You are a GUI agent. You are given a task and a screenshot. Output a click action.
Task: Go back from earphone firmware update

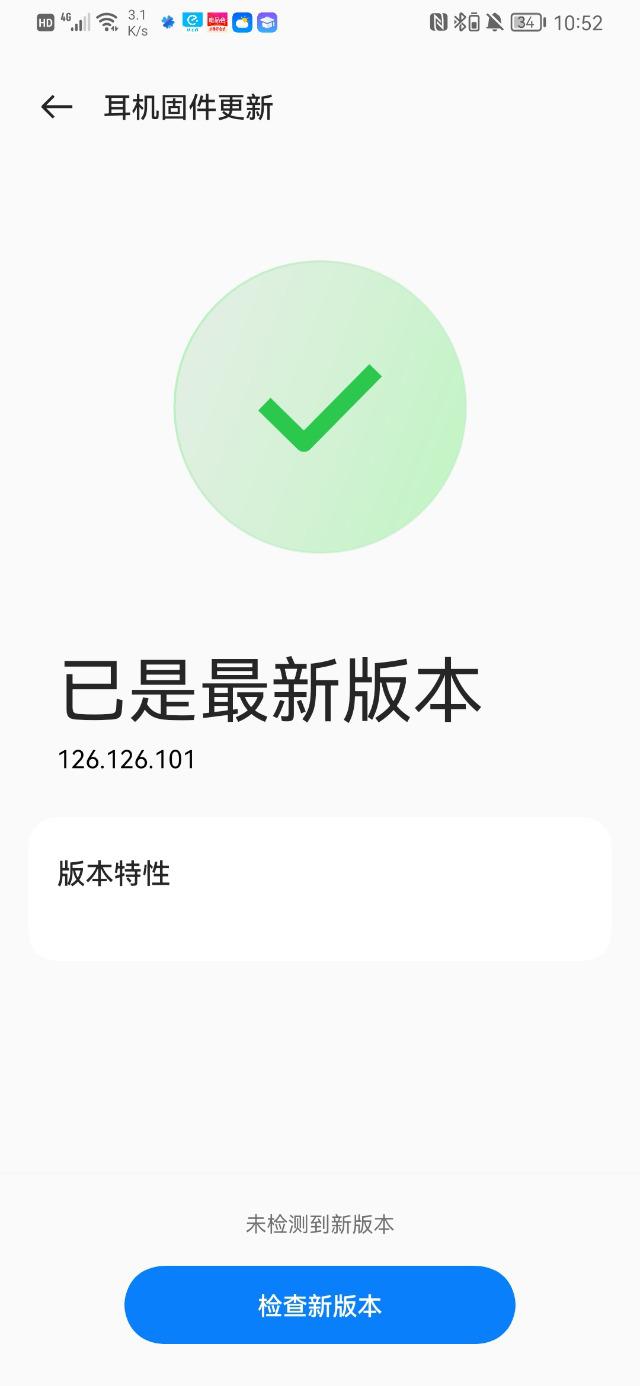pos(56,108)
